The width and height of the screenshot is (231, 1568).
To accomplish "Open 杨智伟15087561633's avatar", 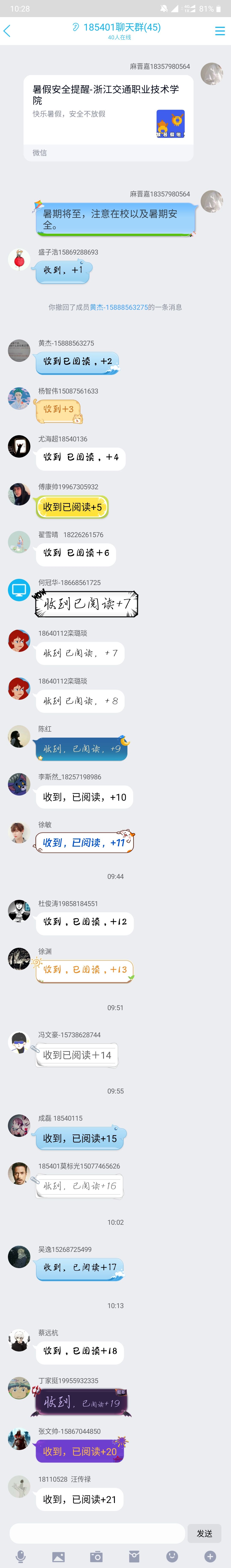I will [x=19, y=398].
